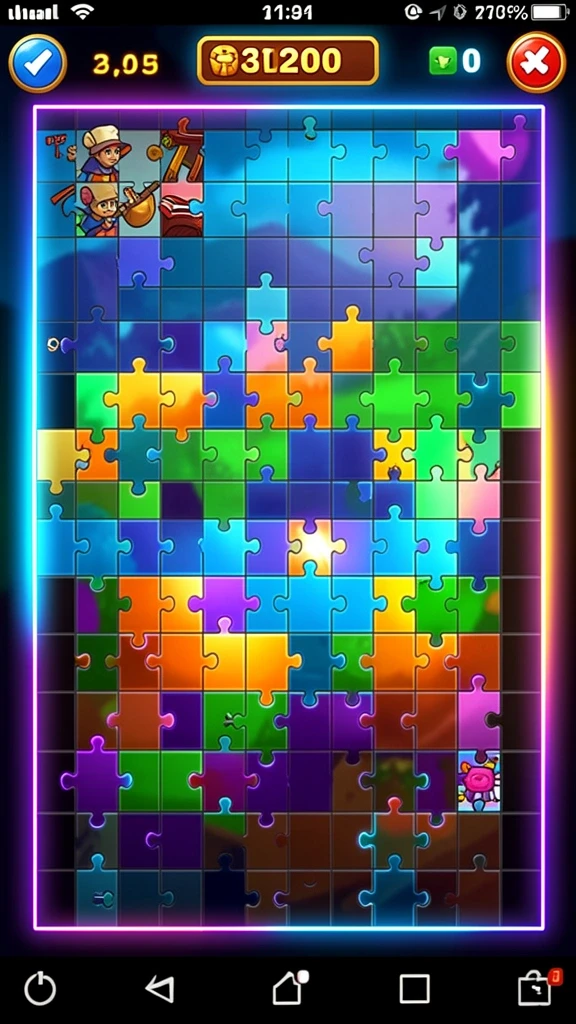
Task: Select the pink monster puzzle piece
Action: tap(479, 781)
